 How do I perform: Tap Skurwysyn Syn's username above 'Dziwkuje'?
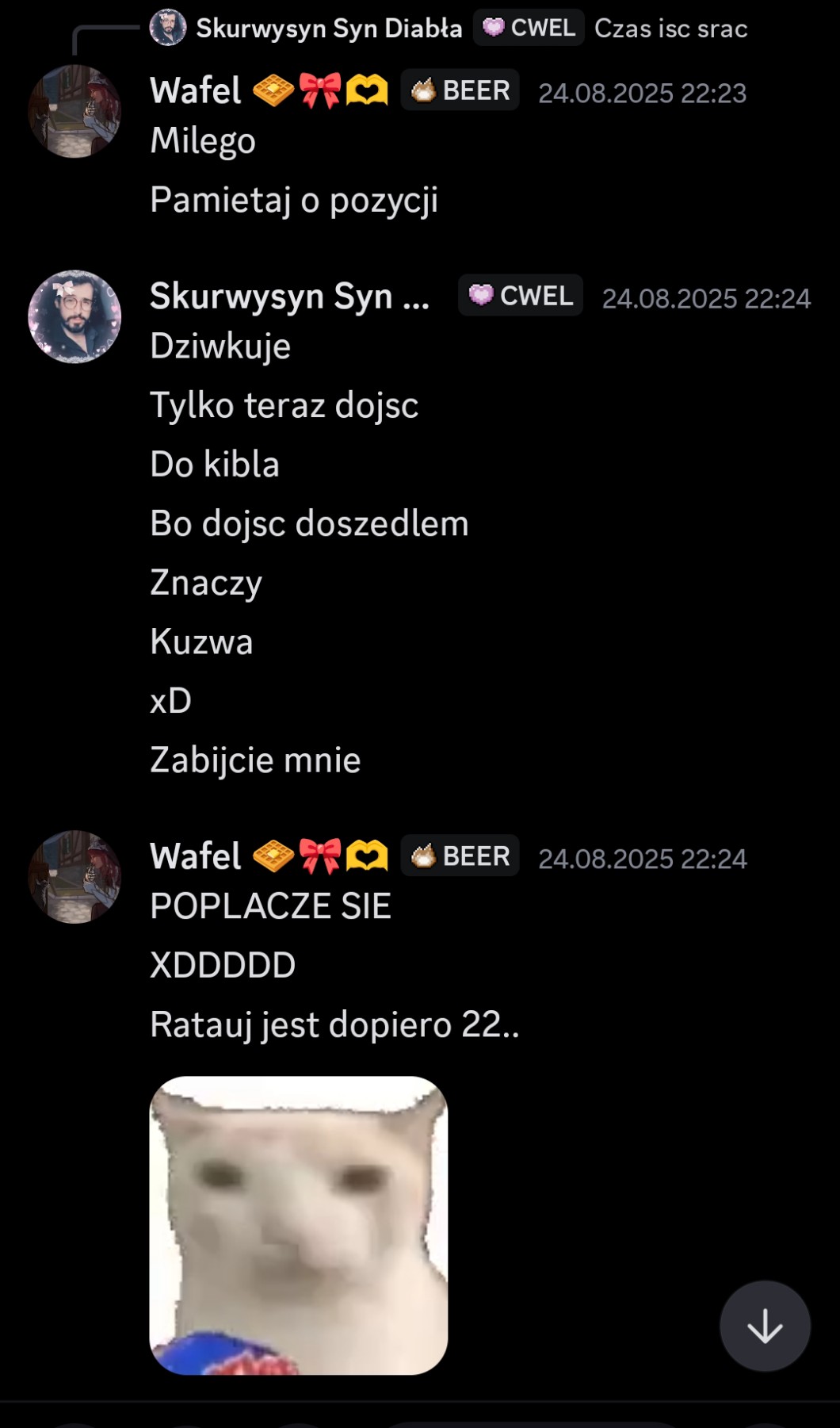pyautogui.click(x=290, y=297)
